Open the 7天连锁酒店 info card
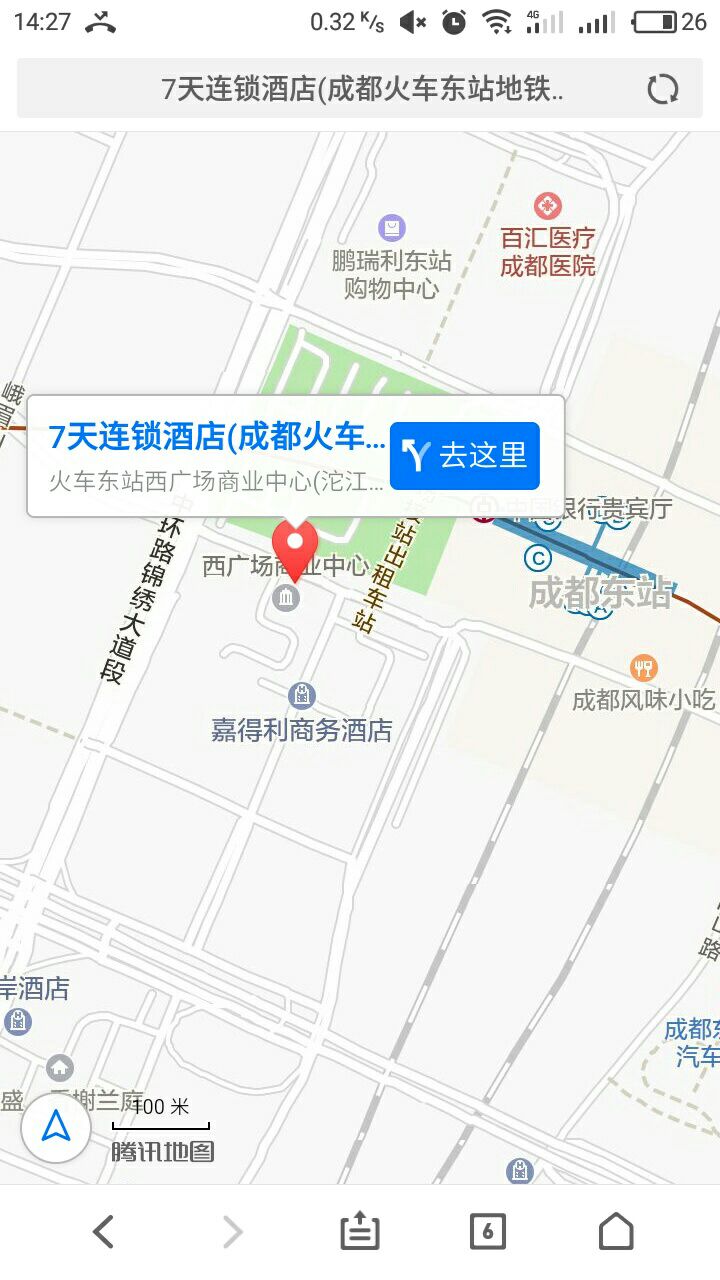This screenshot has height=1280, width=720. tap(217, 456)
